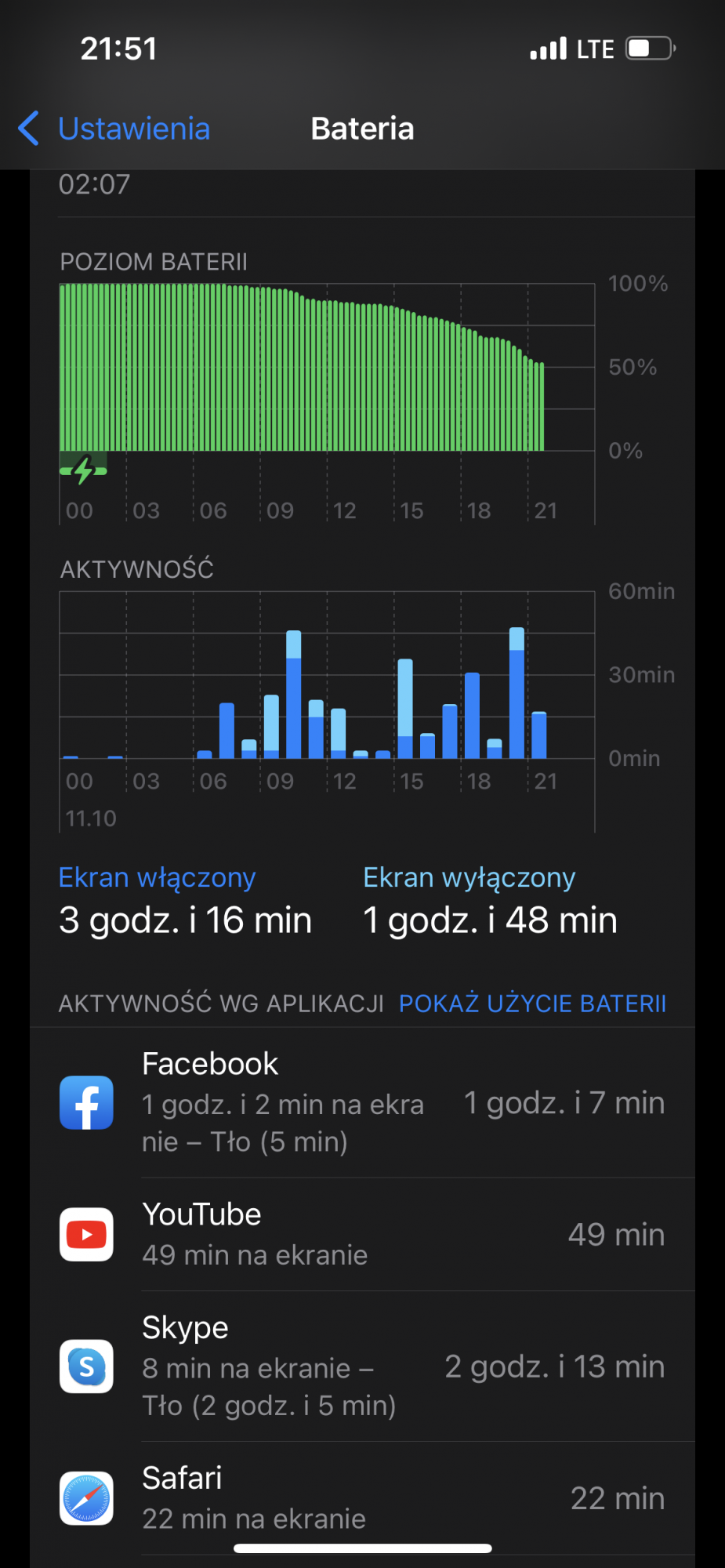Tap POKAŻ UŻYCIE BATERII link
The width and height of the screenshot is (725, 1568).
pyautogui.click(x=532, y=1004)
